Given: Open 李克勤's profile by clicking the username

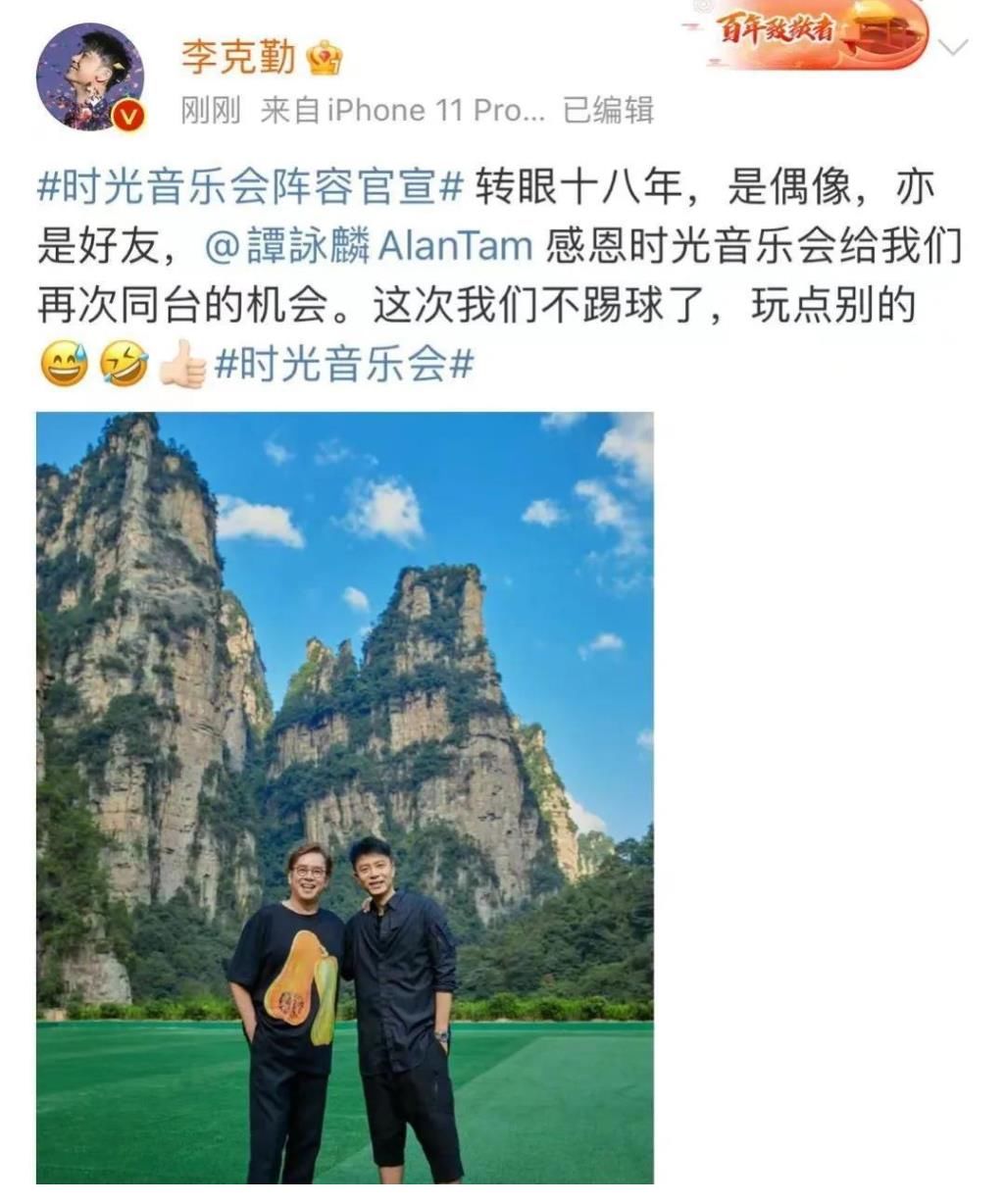Looking at the screenshot, I should (241, 61).
